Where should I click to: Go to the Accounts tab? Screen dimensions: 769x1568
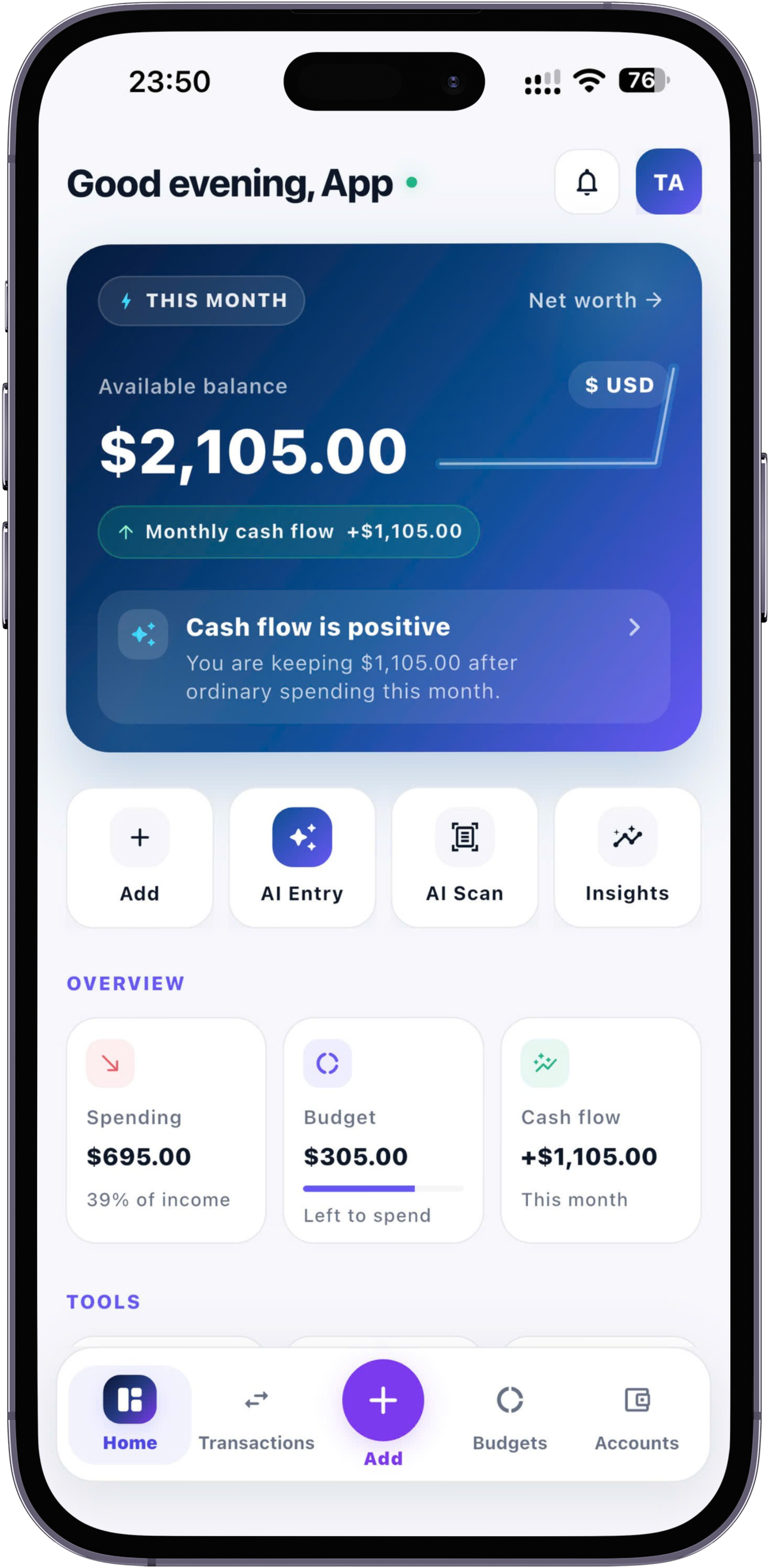point(636,1415)
